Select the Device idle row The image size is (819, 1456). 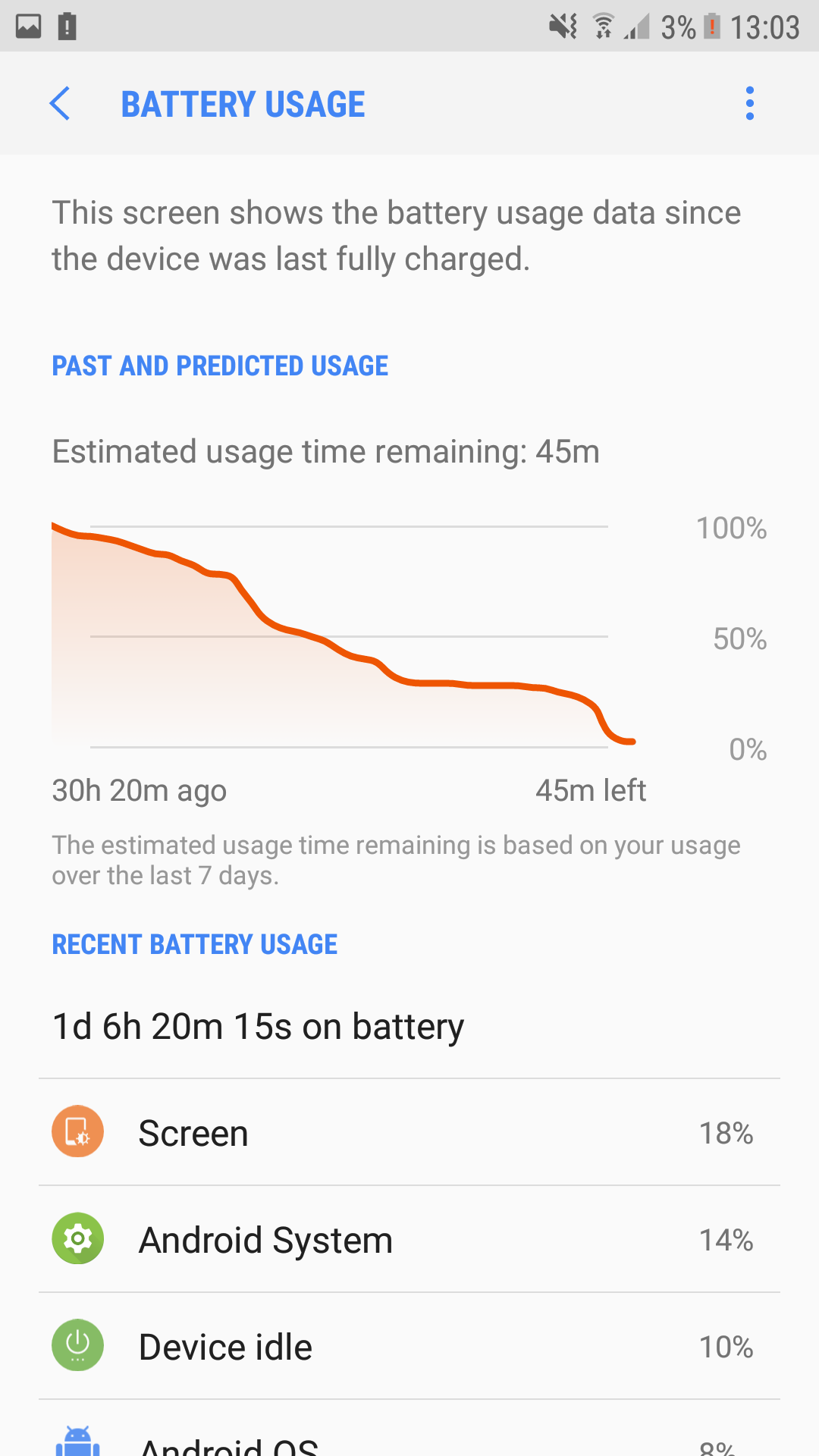pyautogui.click(x=409, y=1346)
